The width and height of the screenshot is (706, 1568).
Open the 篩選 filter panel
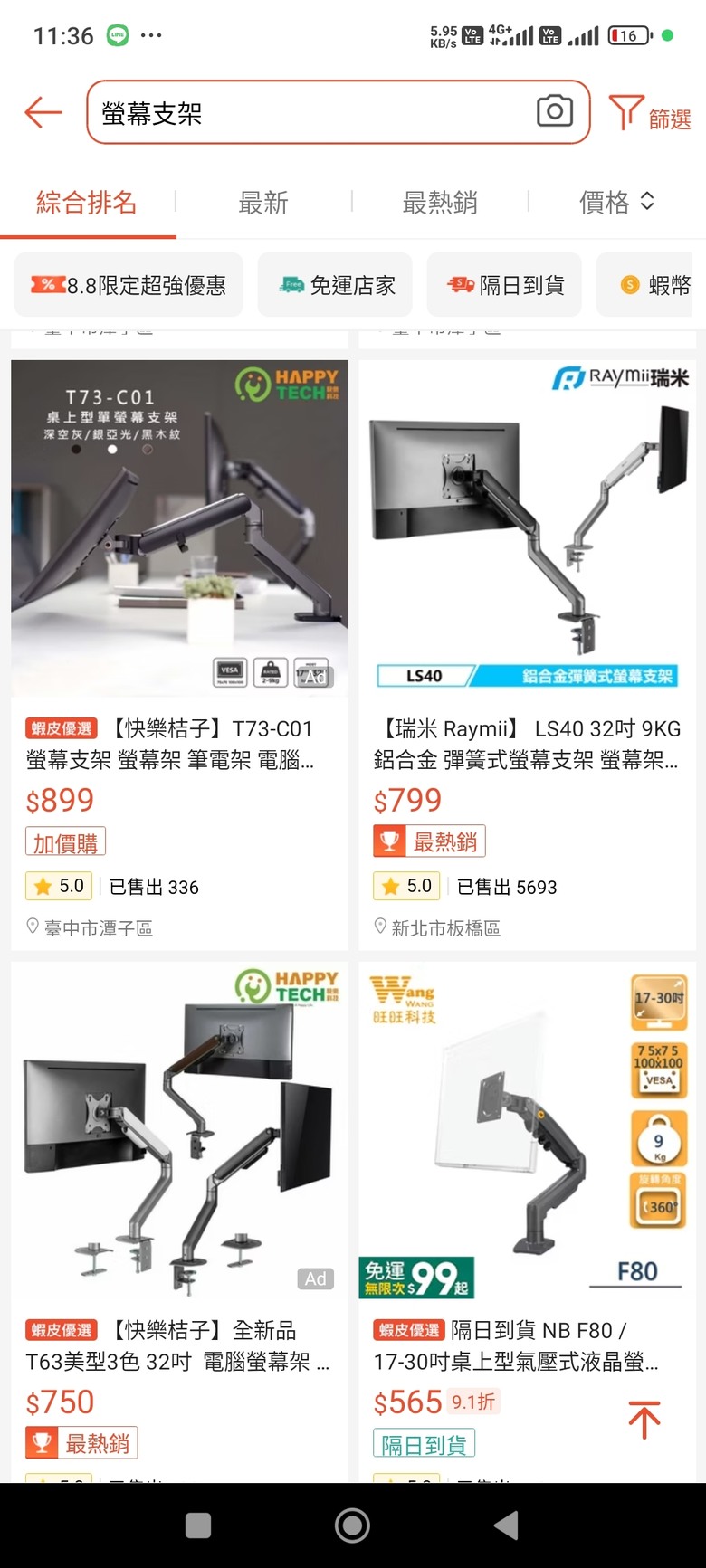click(x=650, y=115)
